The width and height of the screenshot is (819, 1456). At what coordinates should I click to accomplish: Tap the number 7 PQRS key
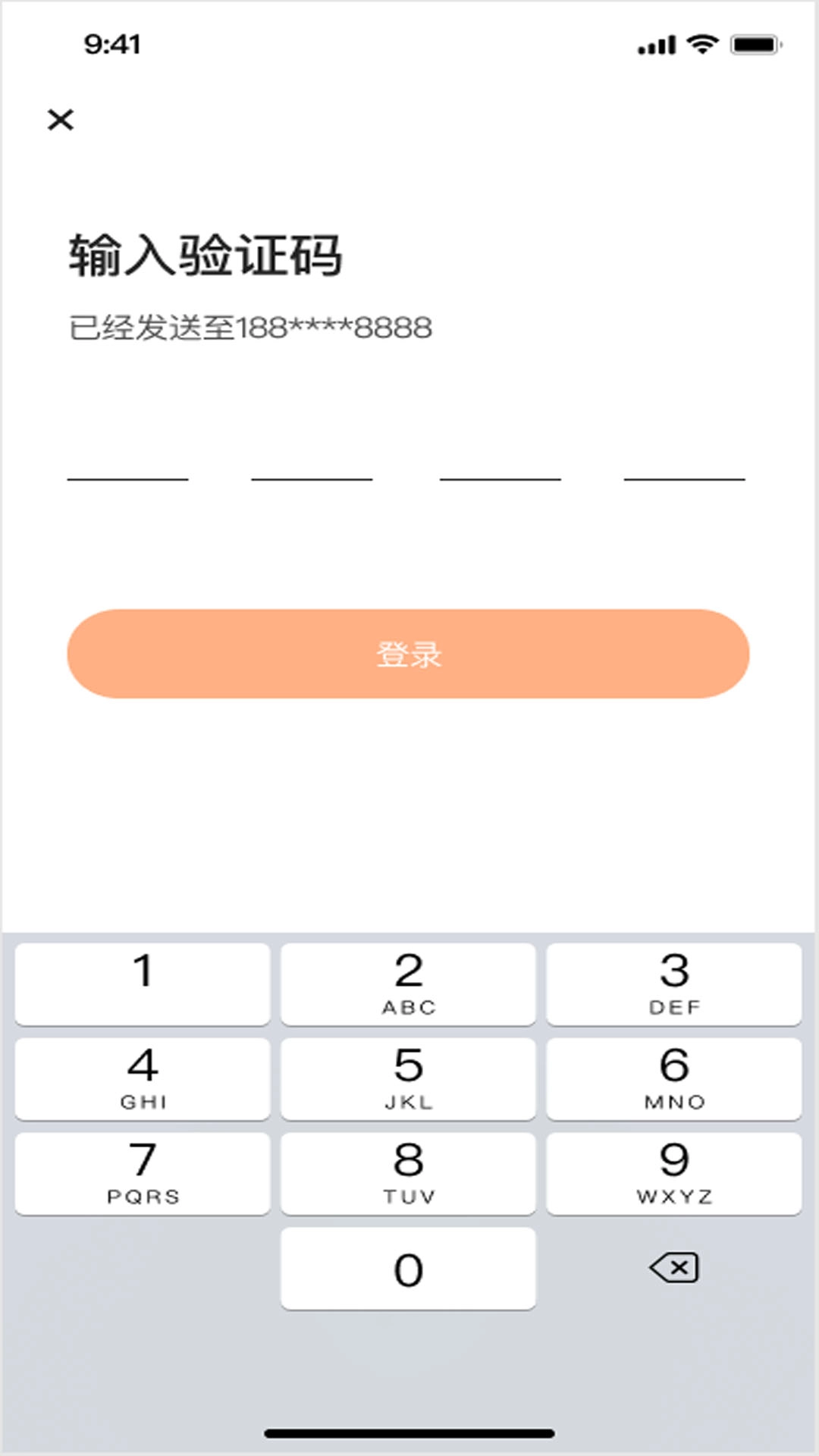[142, 1174]
